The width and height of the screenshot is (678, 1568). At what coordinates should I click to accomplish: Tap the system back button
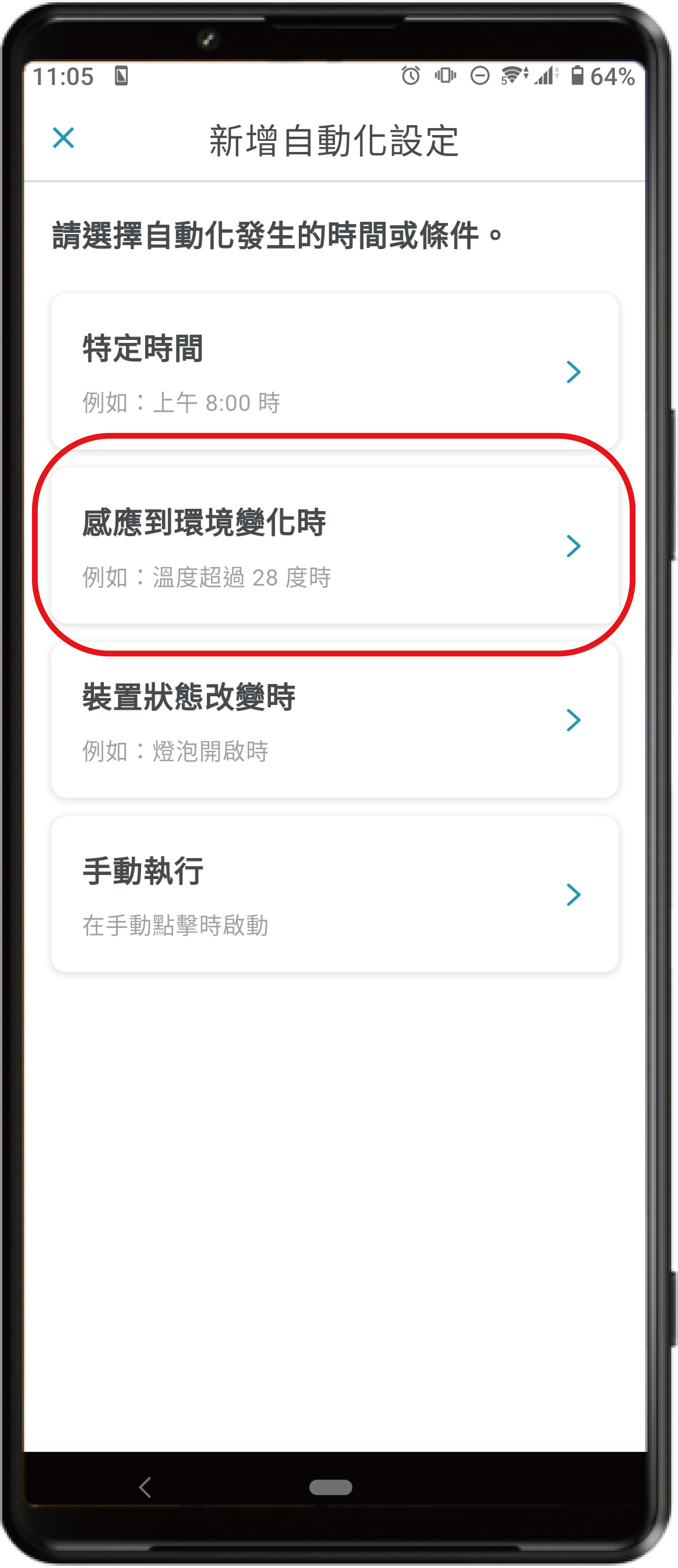click(x=145, y=1487)
